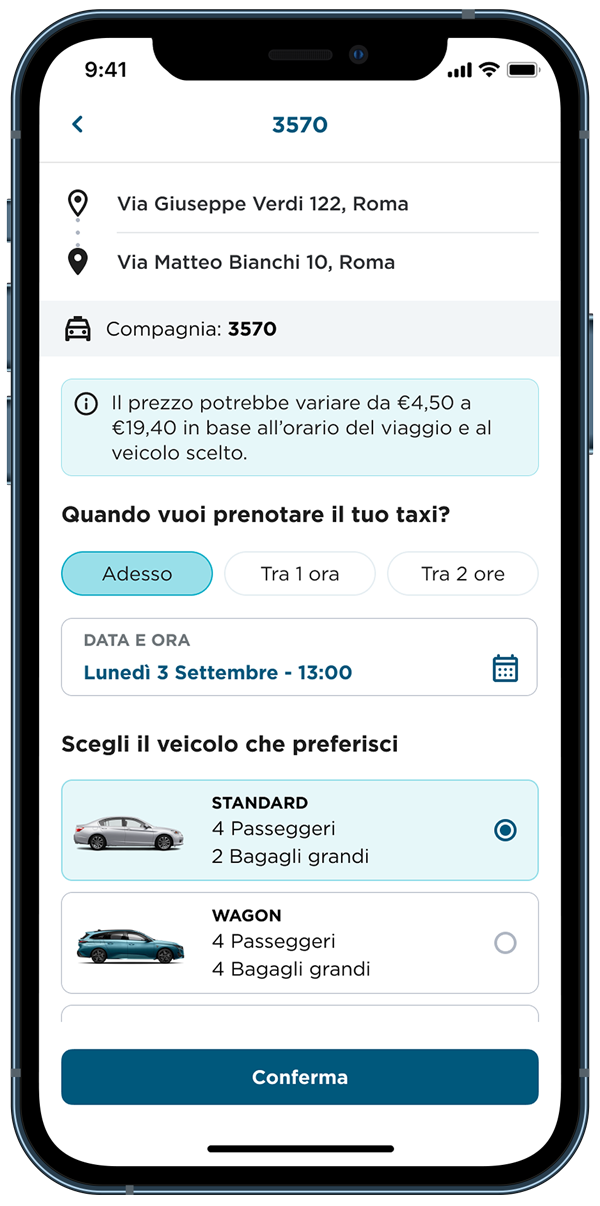The image size is (600, 1206).
Task: Tap the Conferma button
Action: click(300, 1077)
